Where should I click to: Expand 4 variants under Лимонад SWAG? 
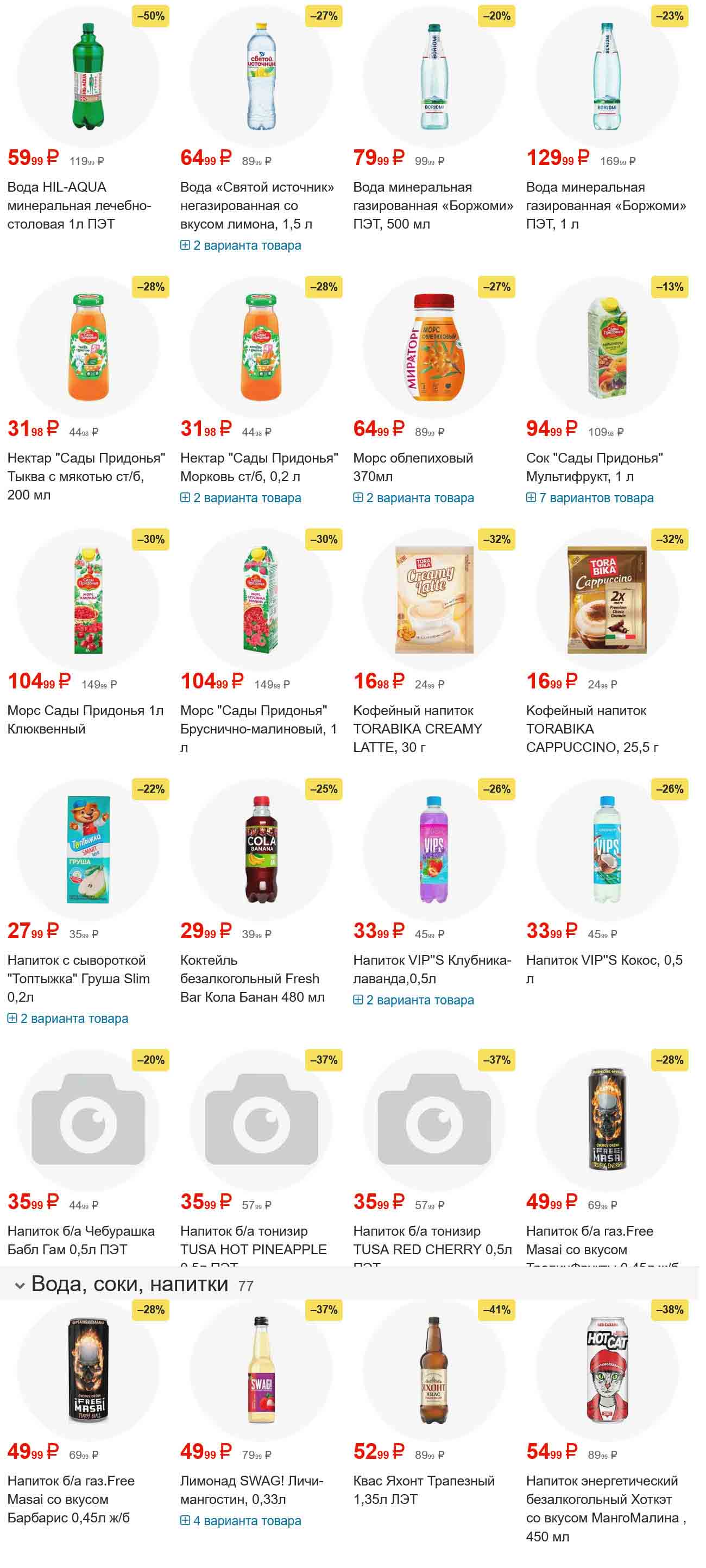coord(247,1521)
